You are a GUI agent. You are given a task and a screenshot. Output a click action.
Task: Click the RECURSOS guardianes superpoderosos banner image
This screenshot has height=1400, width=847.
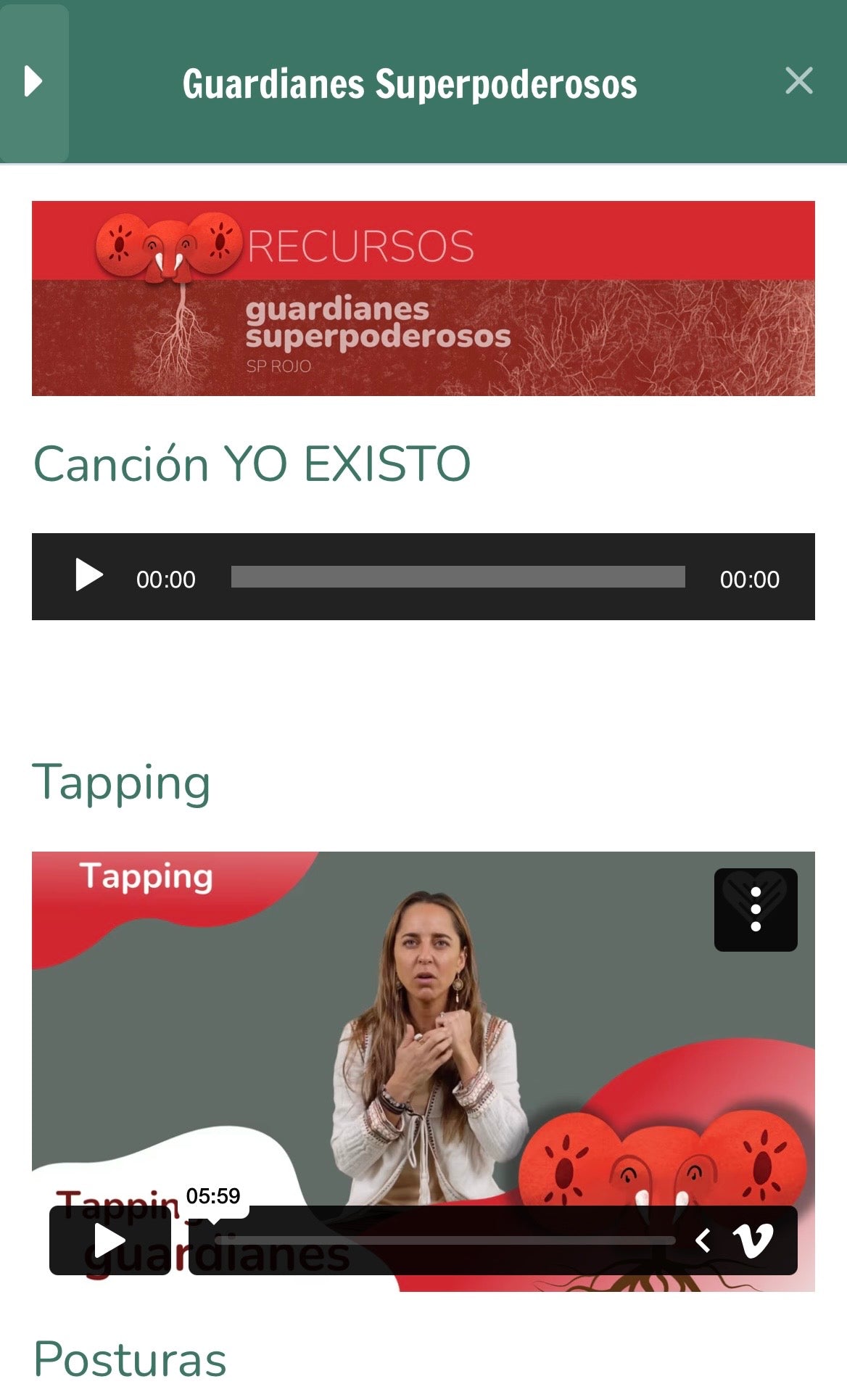423,297
